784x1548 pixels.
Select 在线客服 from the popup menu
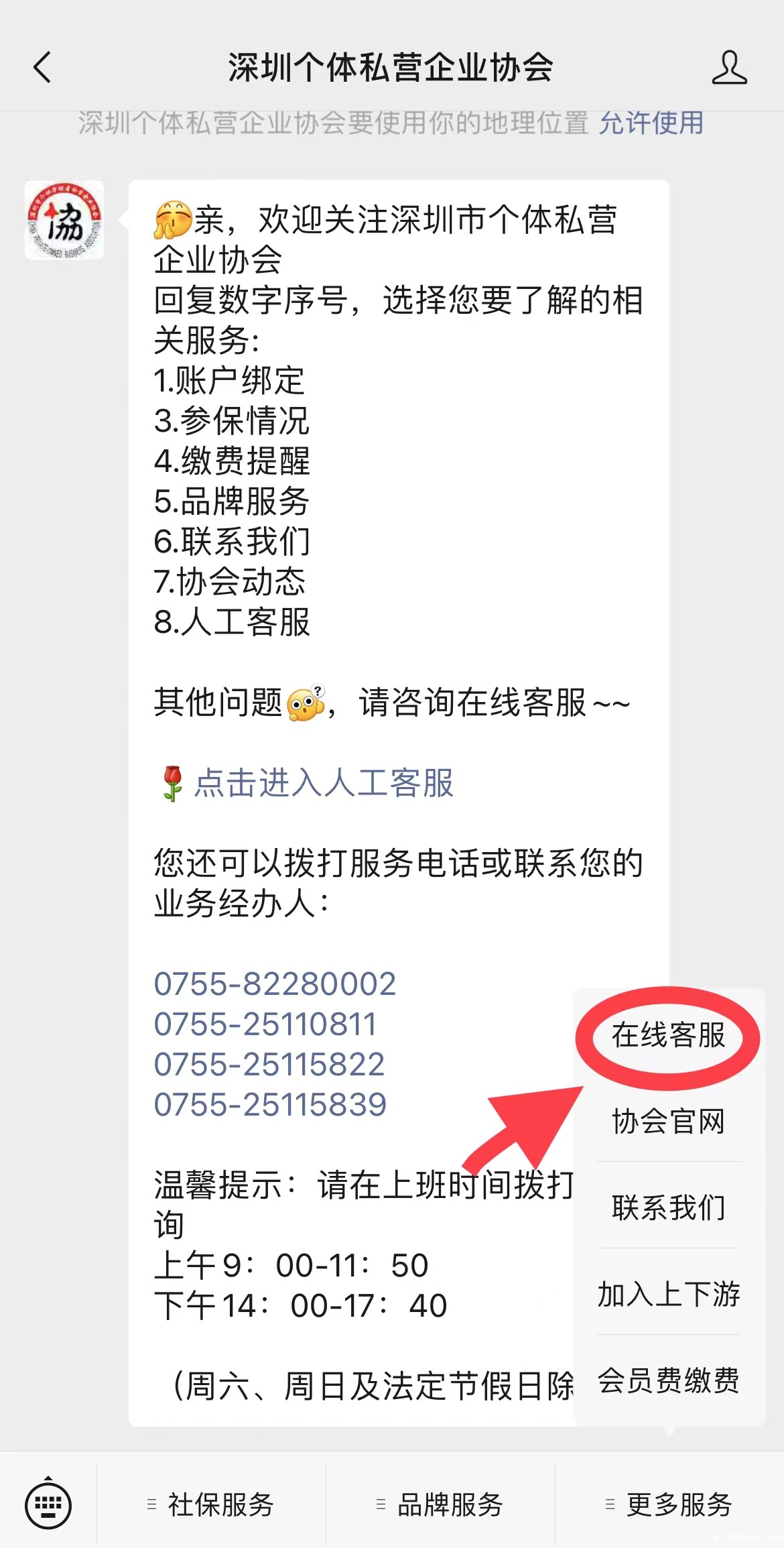668,1036
